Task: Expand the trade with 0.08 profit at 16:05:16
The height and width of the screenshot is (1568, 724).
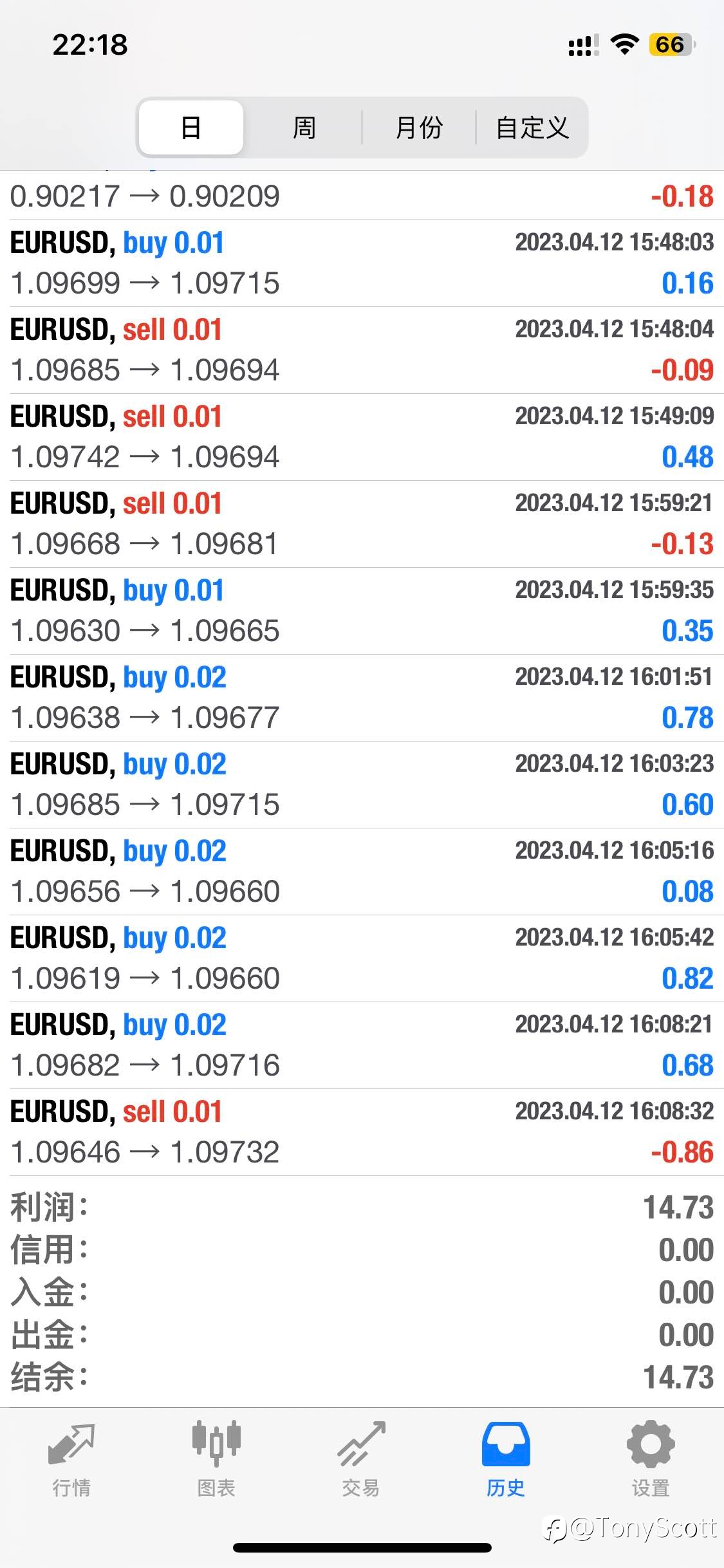Action: click(x=362, y=872)
